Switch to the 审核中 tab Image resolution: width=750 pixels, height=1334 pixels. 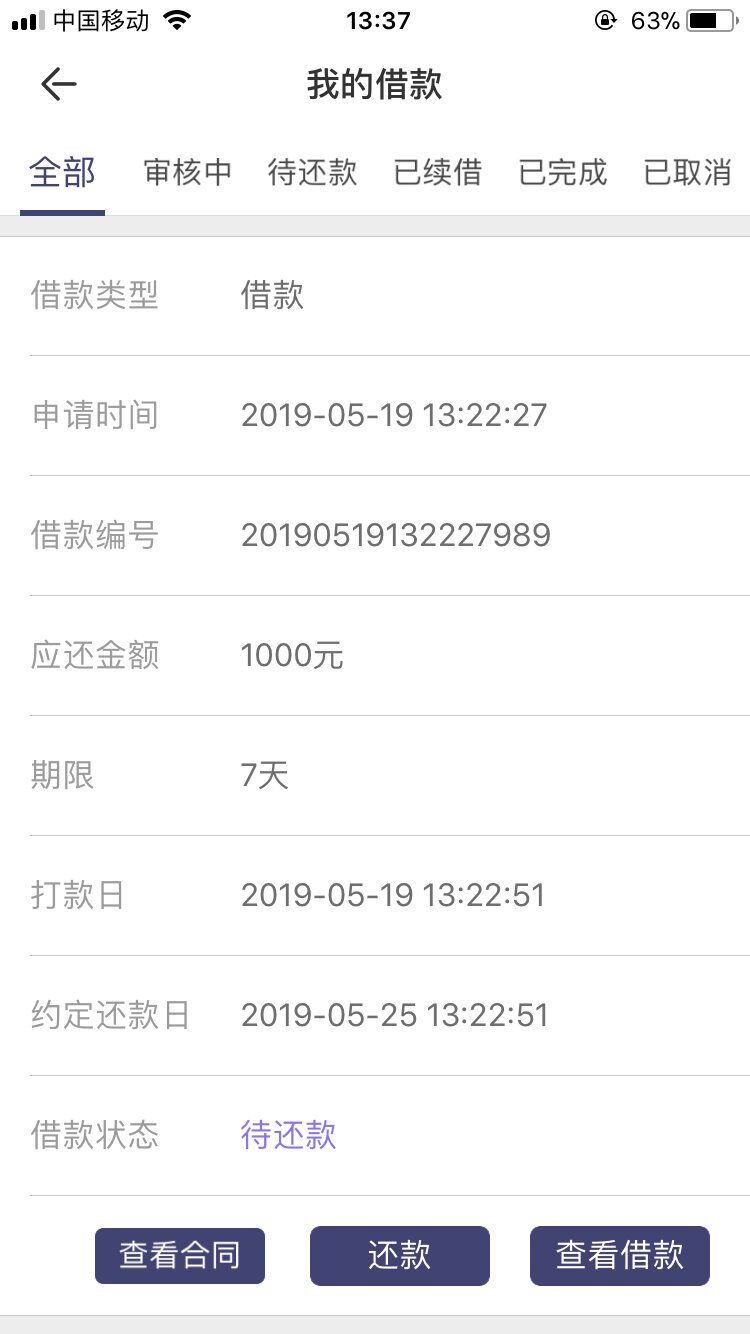(x=187, y=172)
